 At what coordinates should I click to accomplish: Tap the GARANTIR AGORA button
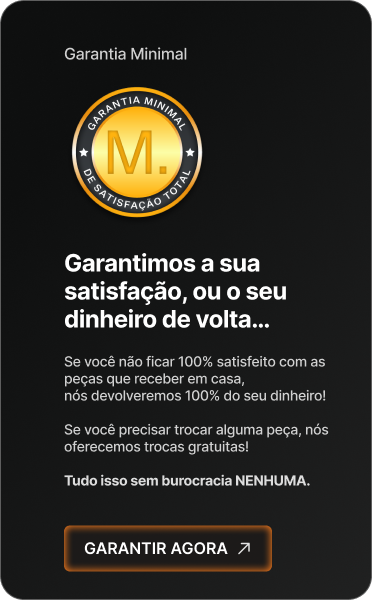(168, 548)
